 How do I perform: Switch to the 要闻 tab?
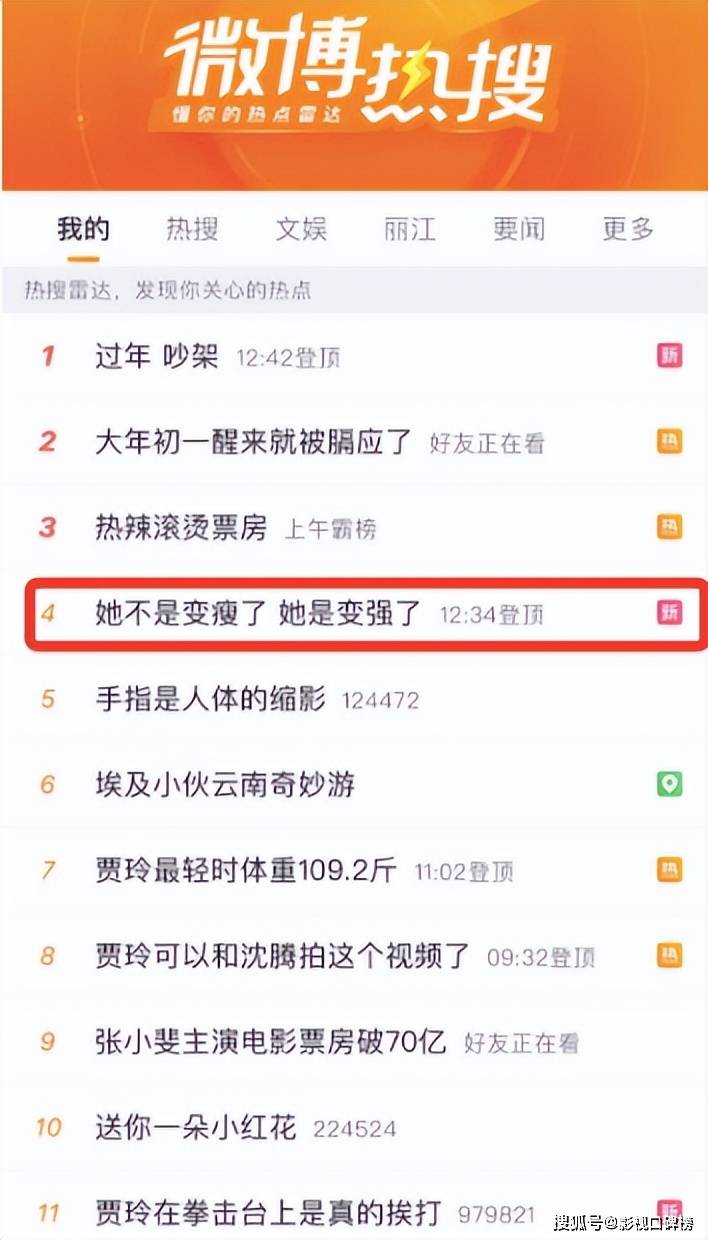[519, 229]
